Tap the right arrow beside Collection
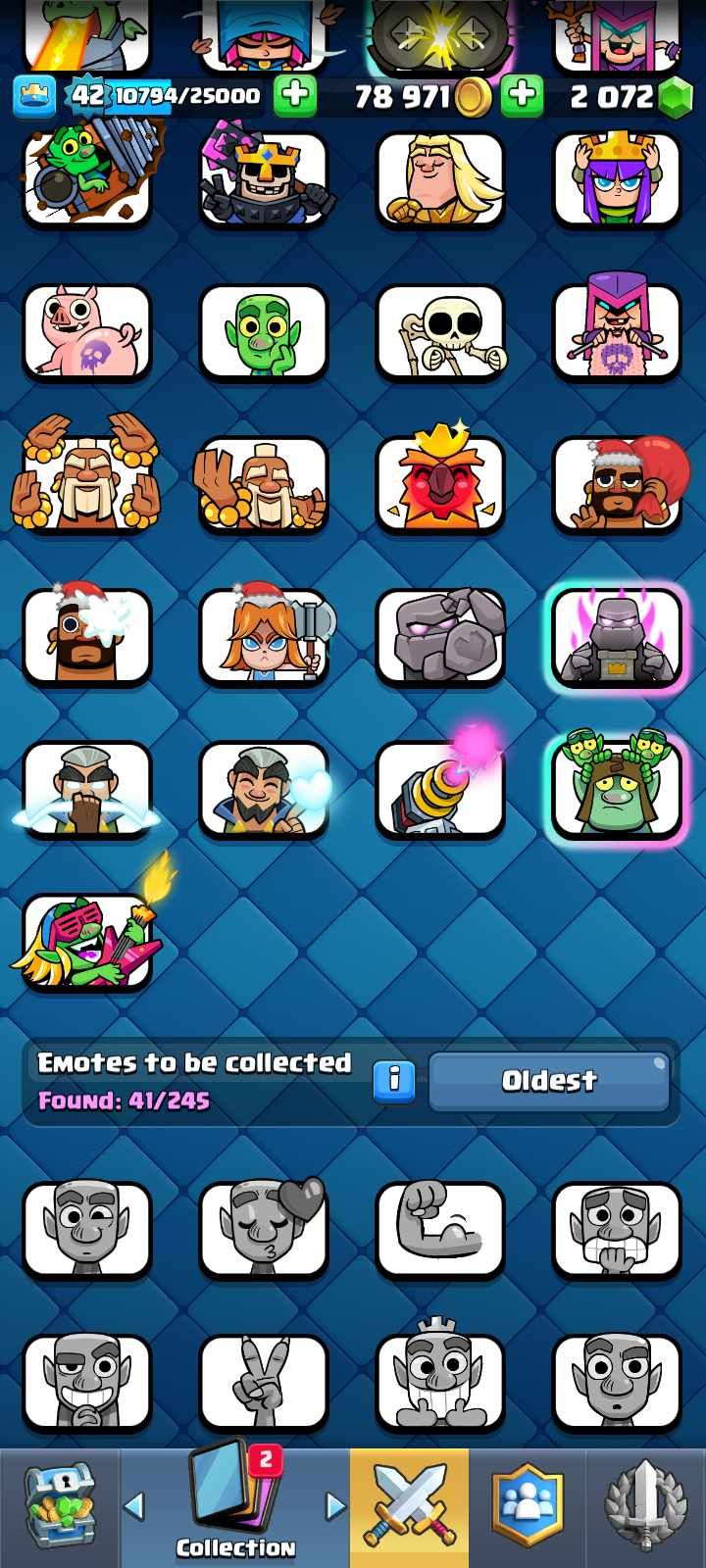This screenshot has height=1568, width=706. pyautogui.click(x=335, y=1506)
